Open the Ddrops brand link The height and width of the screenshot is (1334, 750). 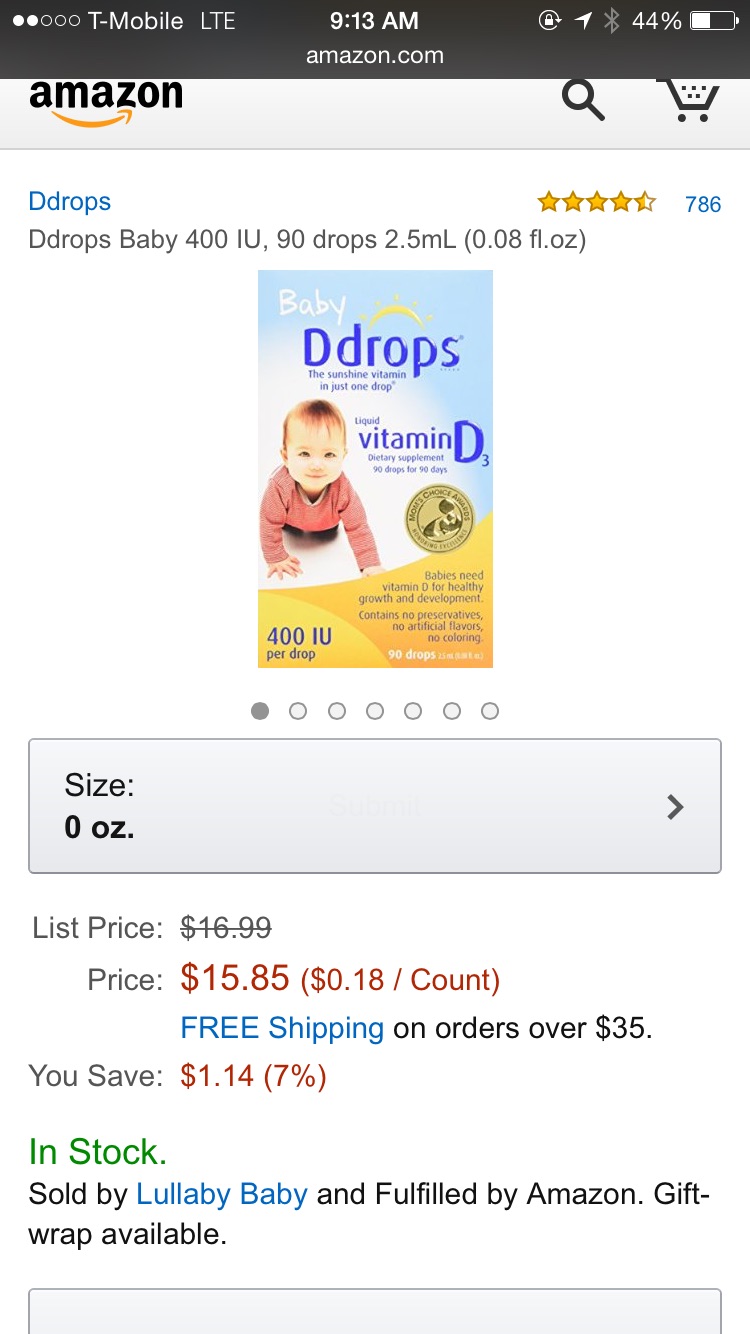70,201
